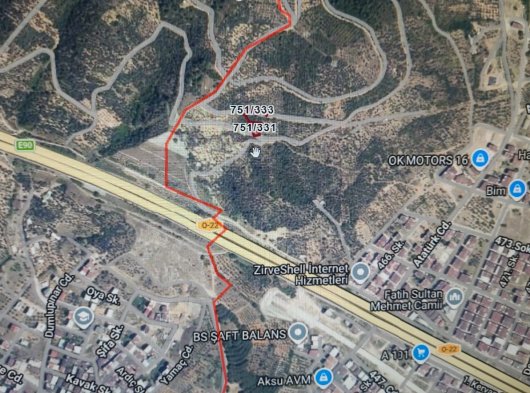The height and width of the screenshot is (393, 530).
Task: Tap the ZirveShell İnternet Hizmetleri marker
Action: [x=360, y=273]
